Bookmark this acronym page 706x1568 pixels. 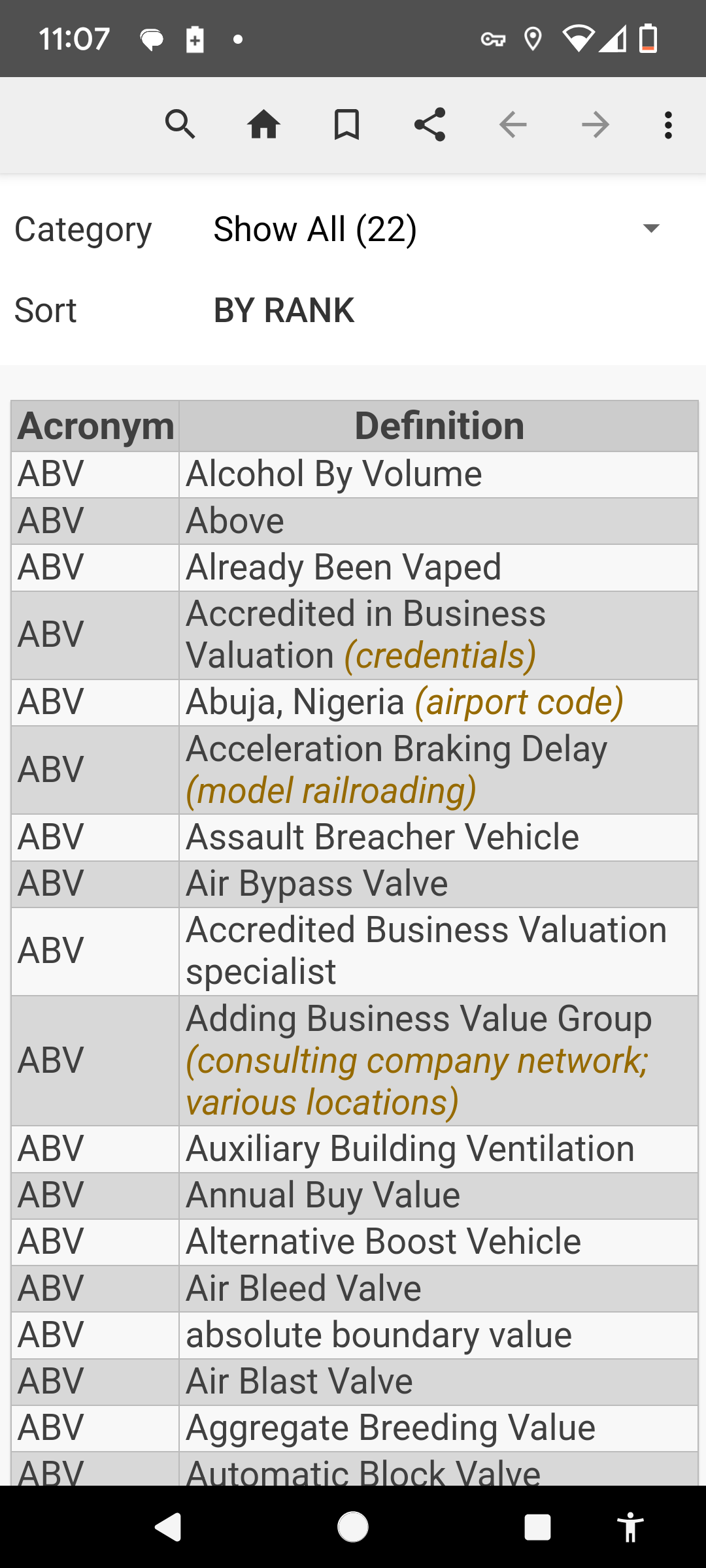pos(346,124)
